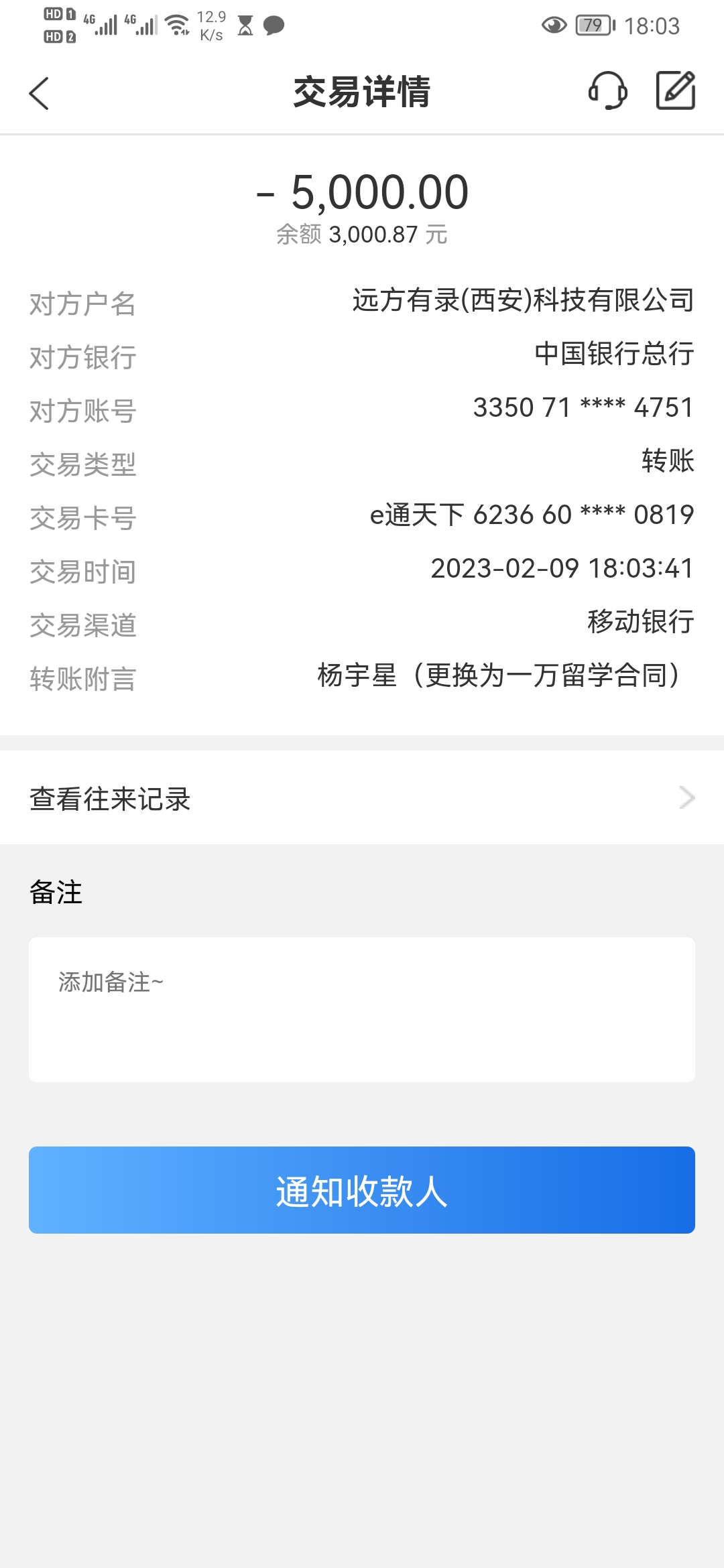Go back from the transaction details page
724x1568 pixels.
(40, 92)
